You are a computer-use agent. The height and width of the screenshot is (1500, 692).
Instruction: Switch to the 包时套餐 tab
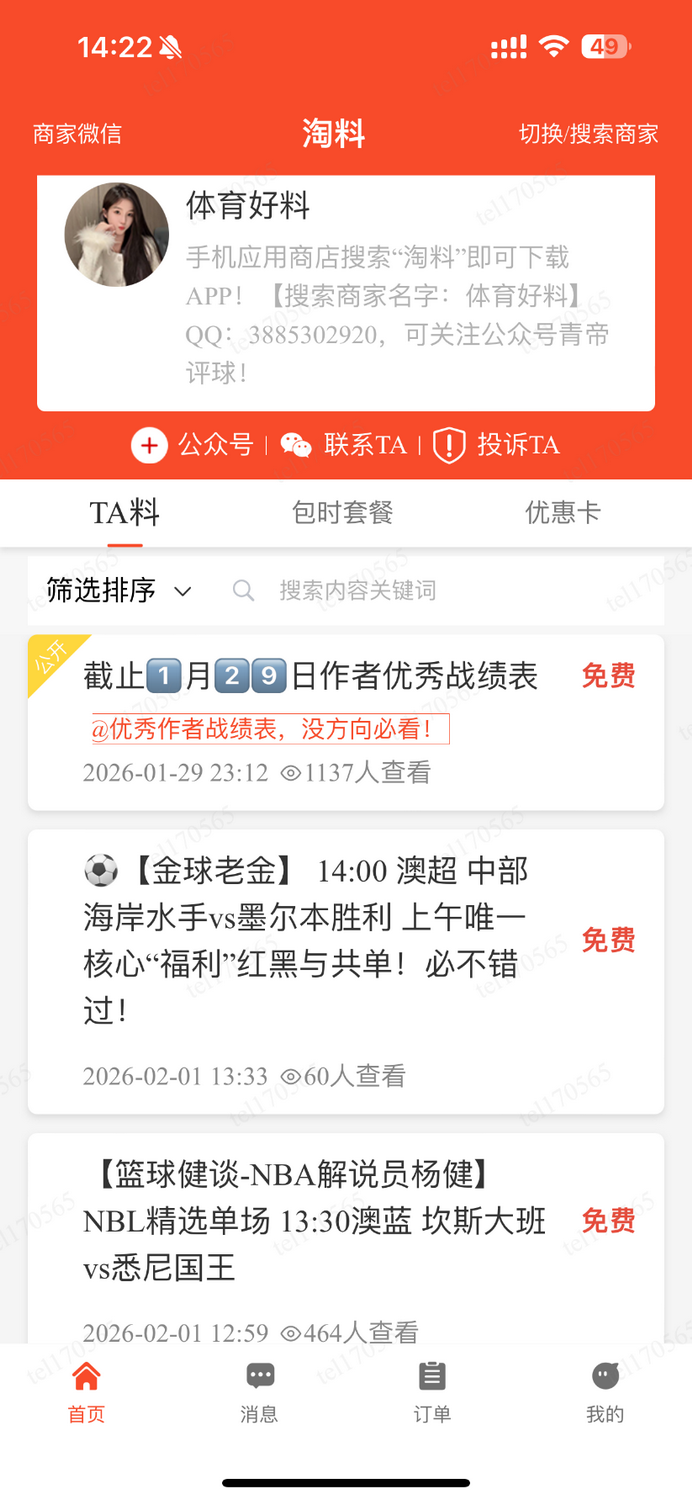(x=343, y=513)
